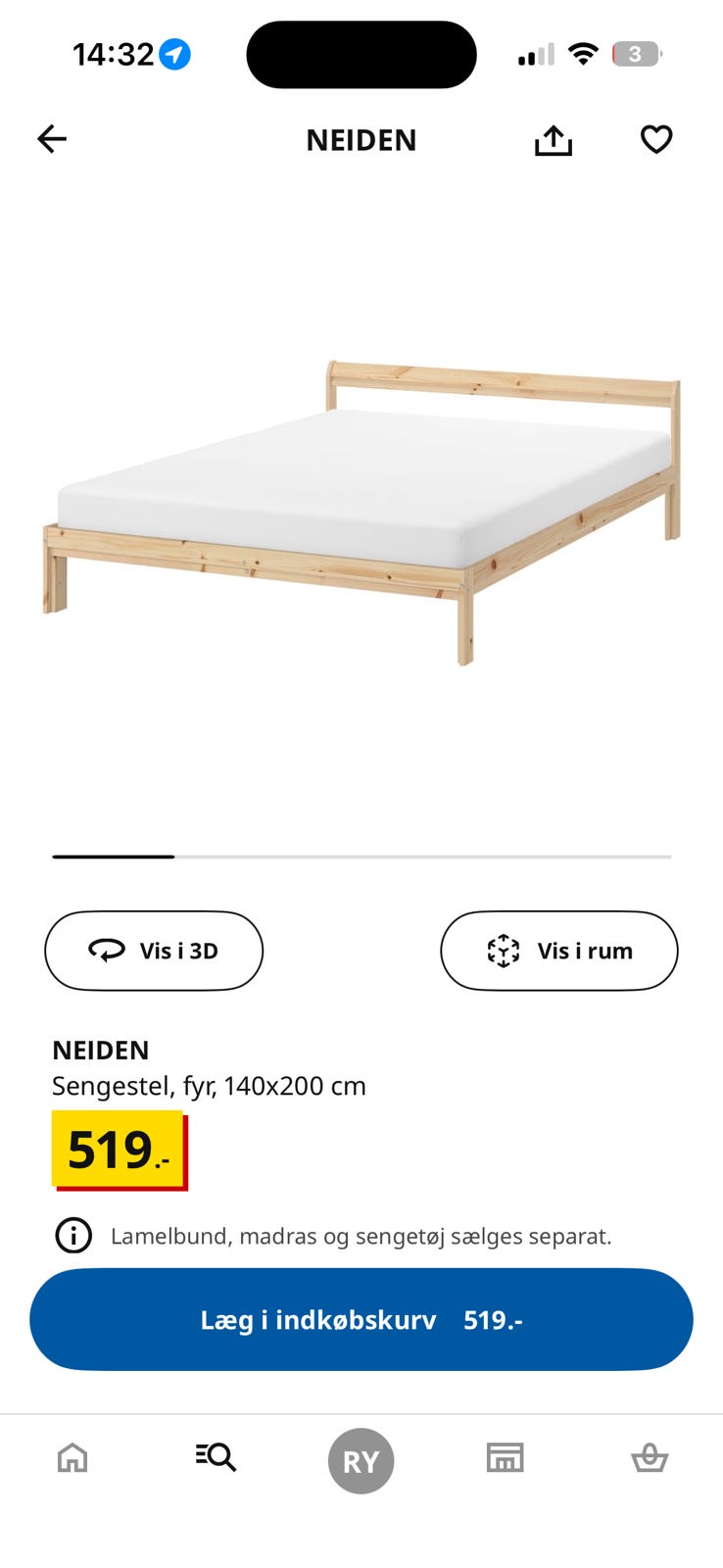
Task: Switch to the home tab
Action: (72, 1459)
